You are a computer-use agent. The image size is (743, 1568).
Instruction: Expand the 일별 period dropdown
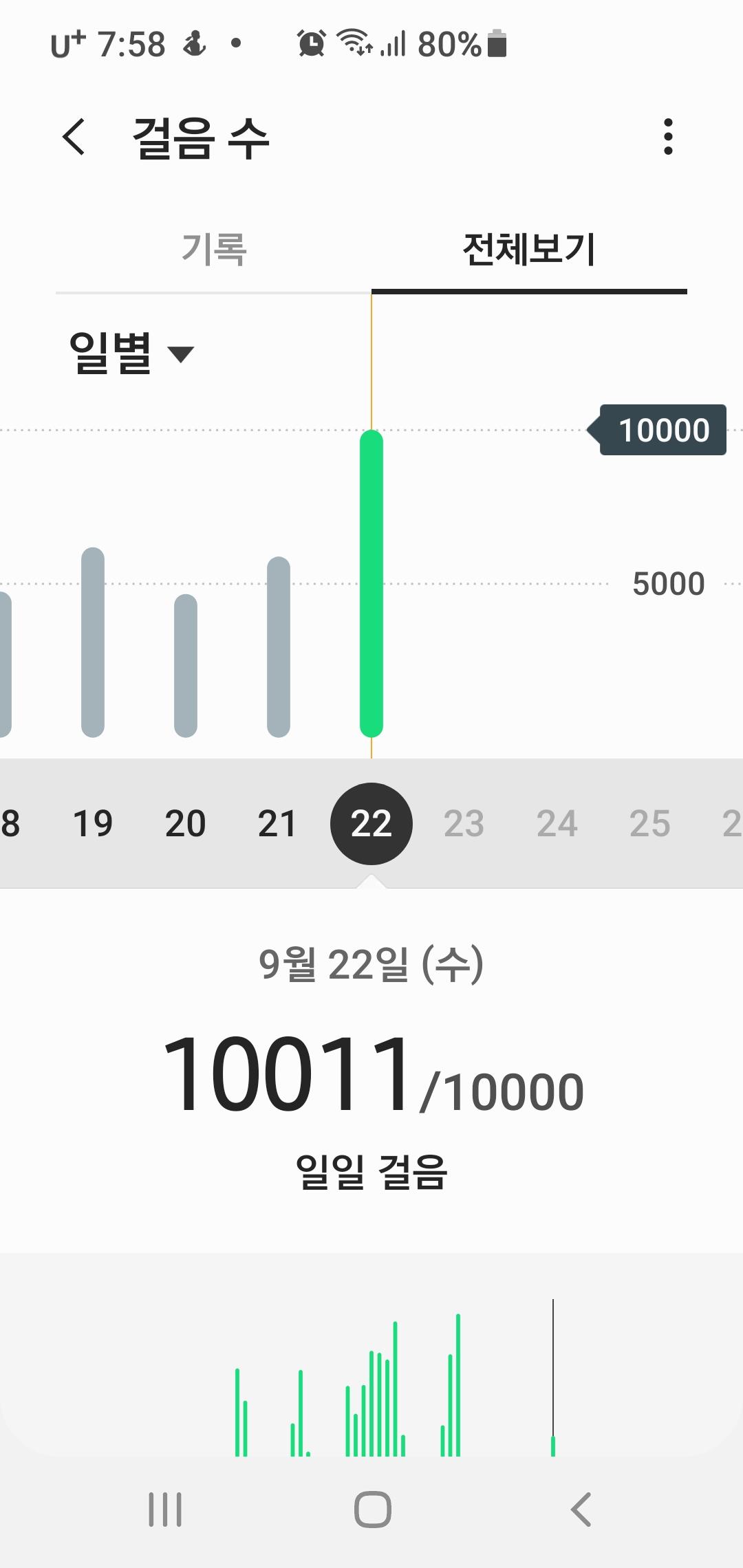[x=131, y=353]
